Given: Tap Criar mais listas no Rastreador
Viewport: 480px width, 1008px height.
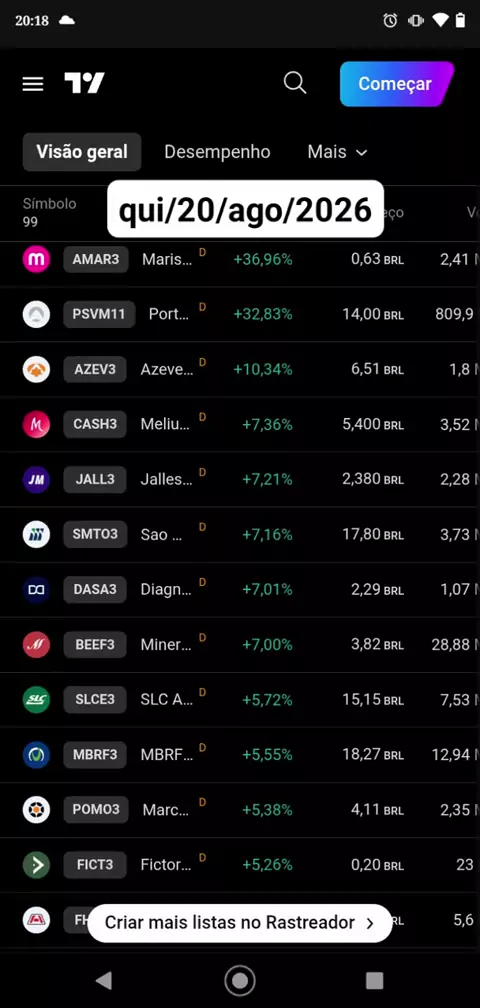Looking at the screenshot, I should pos(240,923).
